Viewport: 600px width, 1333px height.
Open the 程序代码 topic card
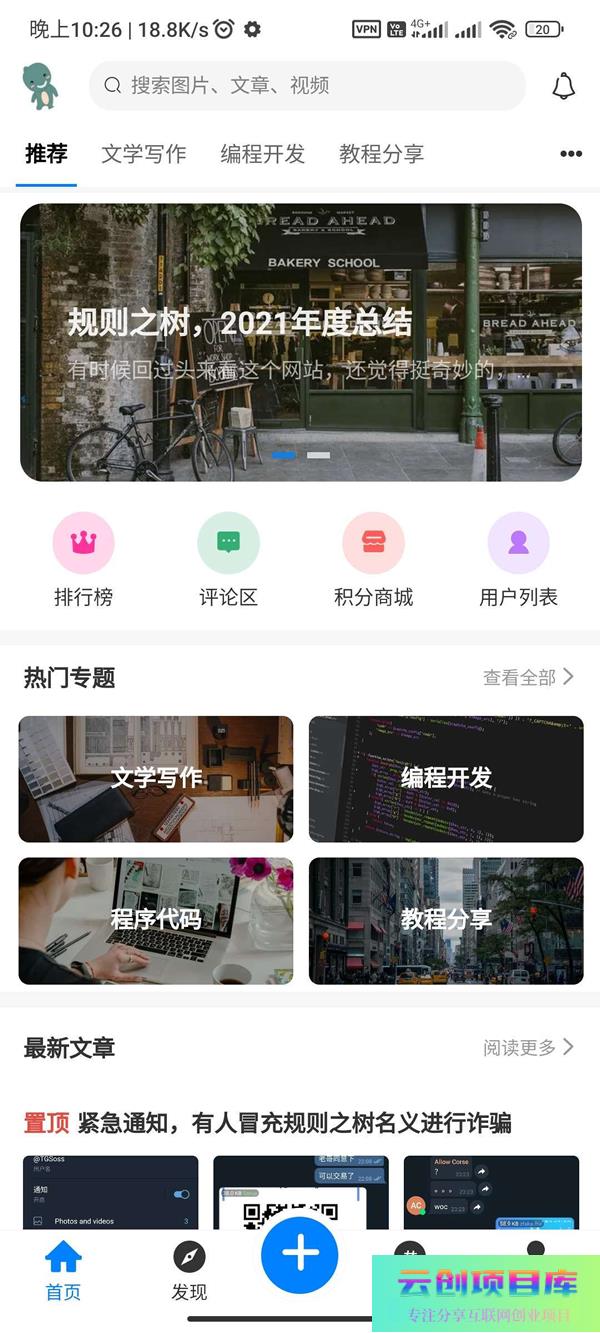[156, 920]
